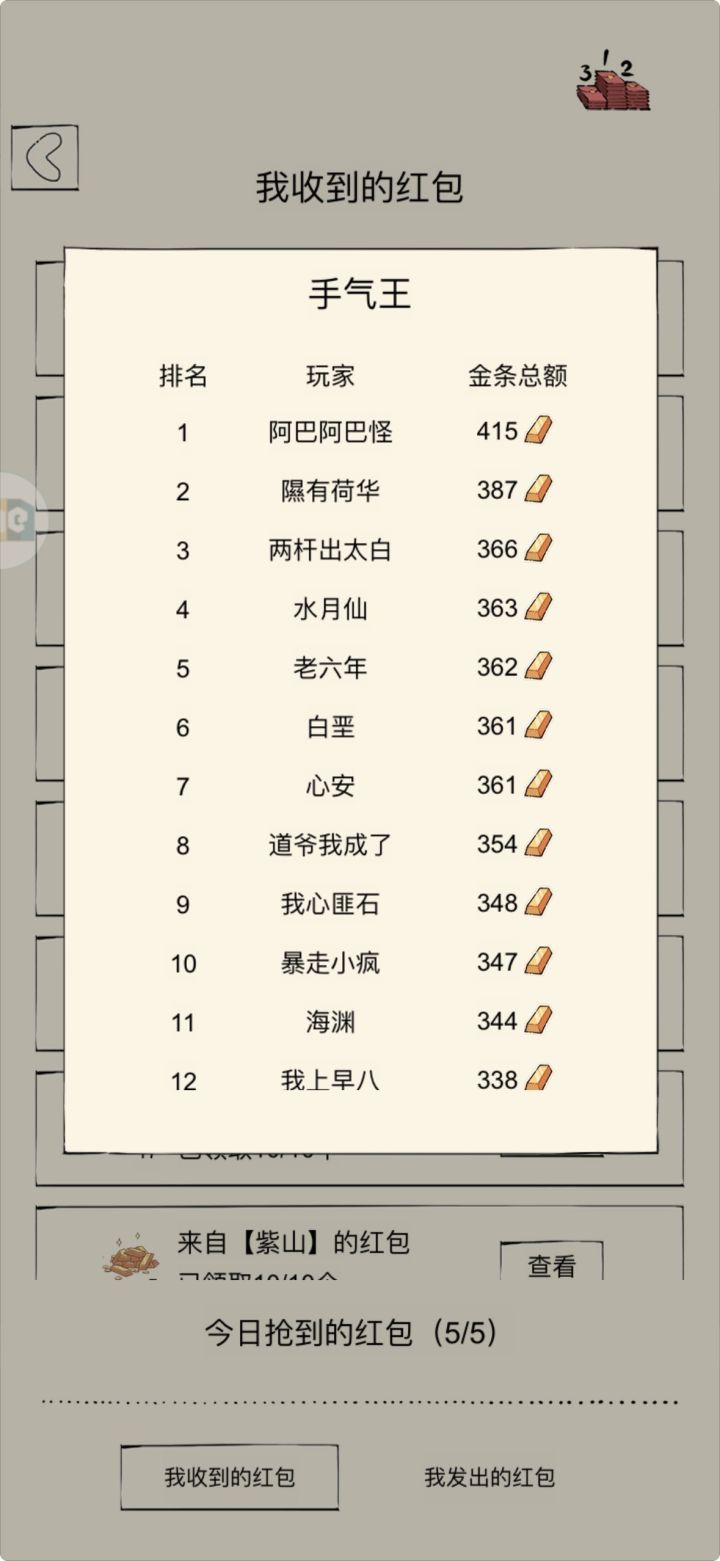Tap the gold bar icon beside 海渊

537,1021
